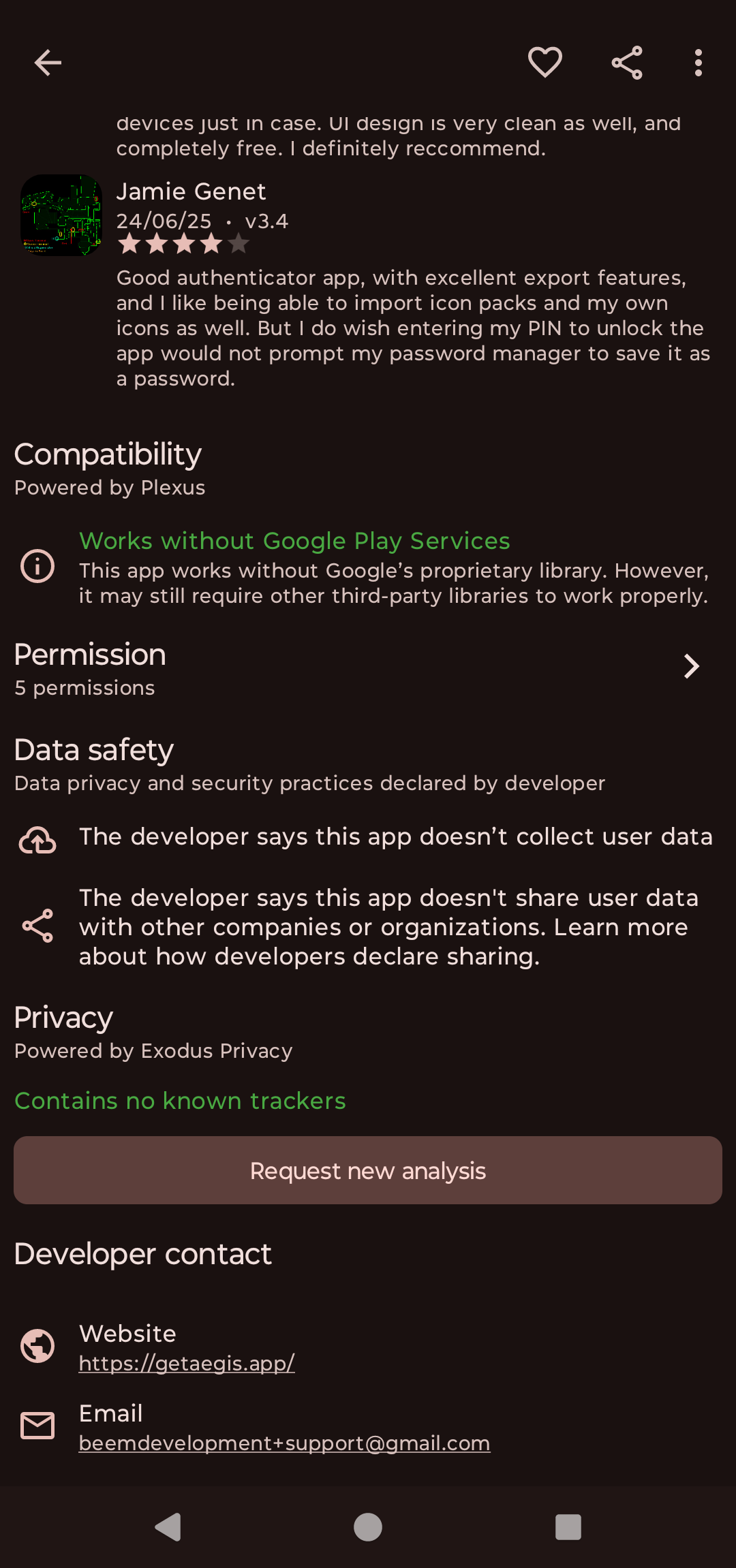Open the Permission details row
Viewport: 736px width, 1568px height.
(368, 669)
